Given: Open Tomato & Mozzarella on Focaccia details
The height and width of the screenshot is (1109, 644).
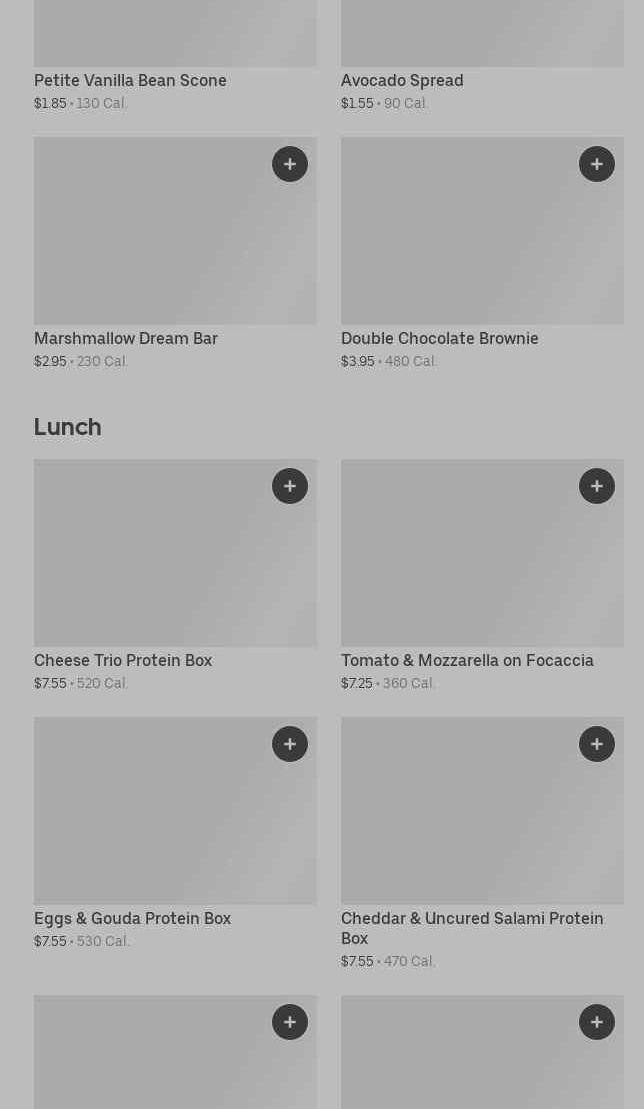Looking at the screenshot, I should click(x=467, y=661).
